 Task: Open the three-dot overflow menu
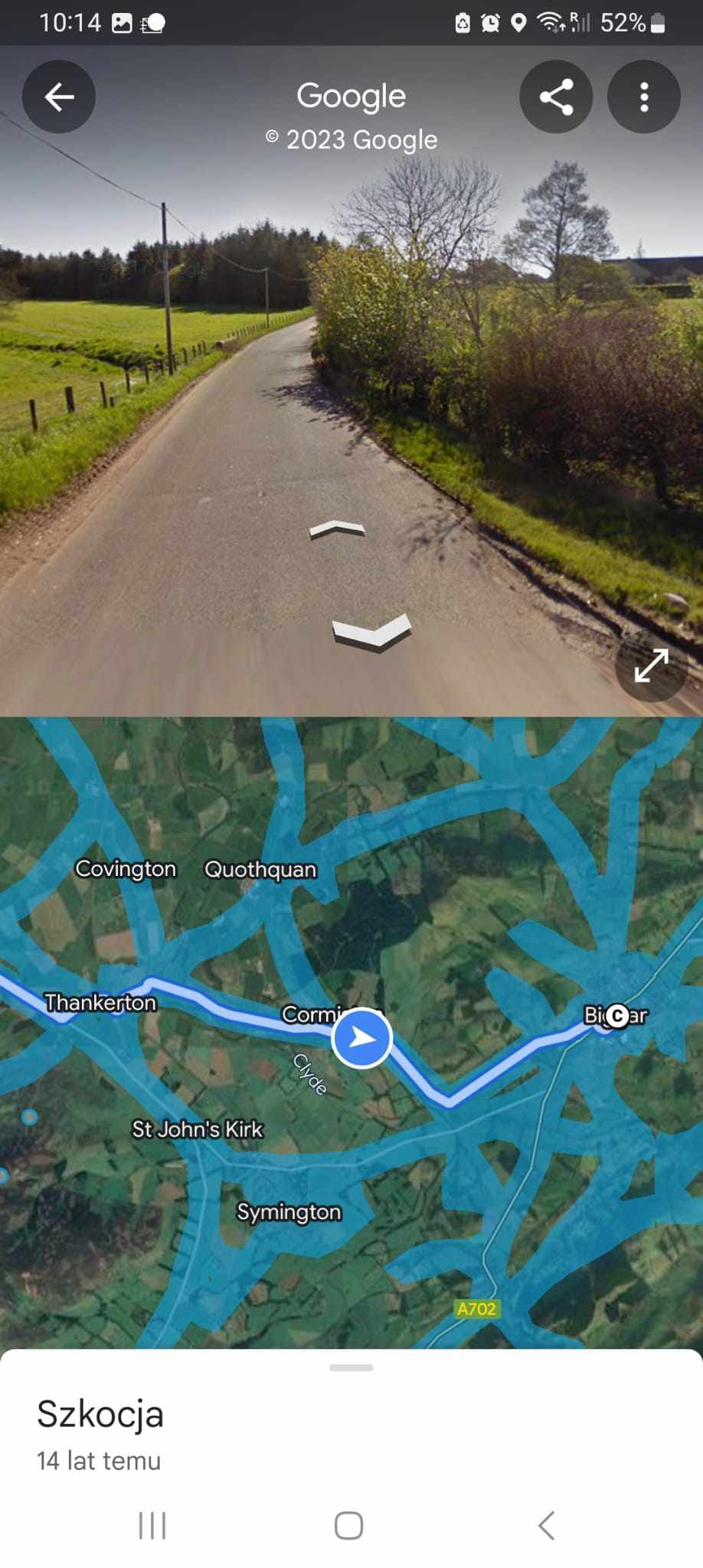point(643,96)
